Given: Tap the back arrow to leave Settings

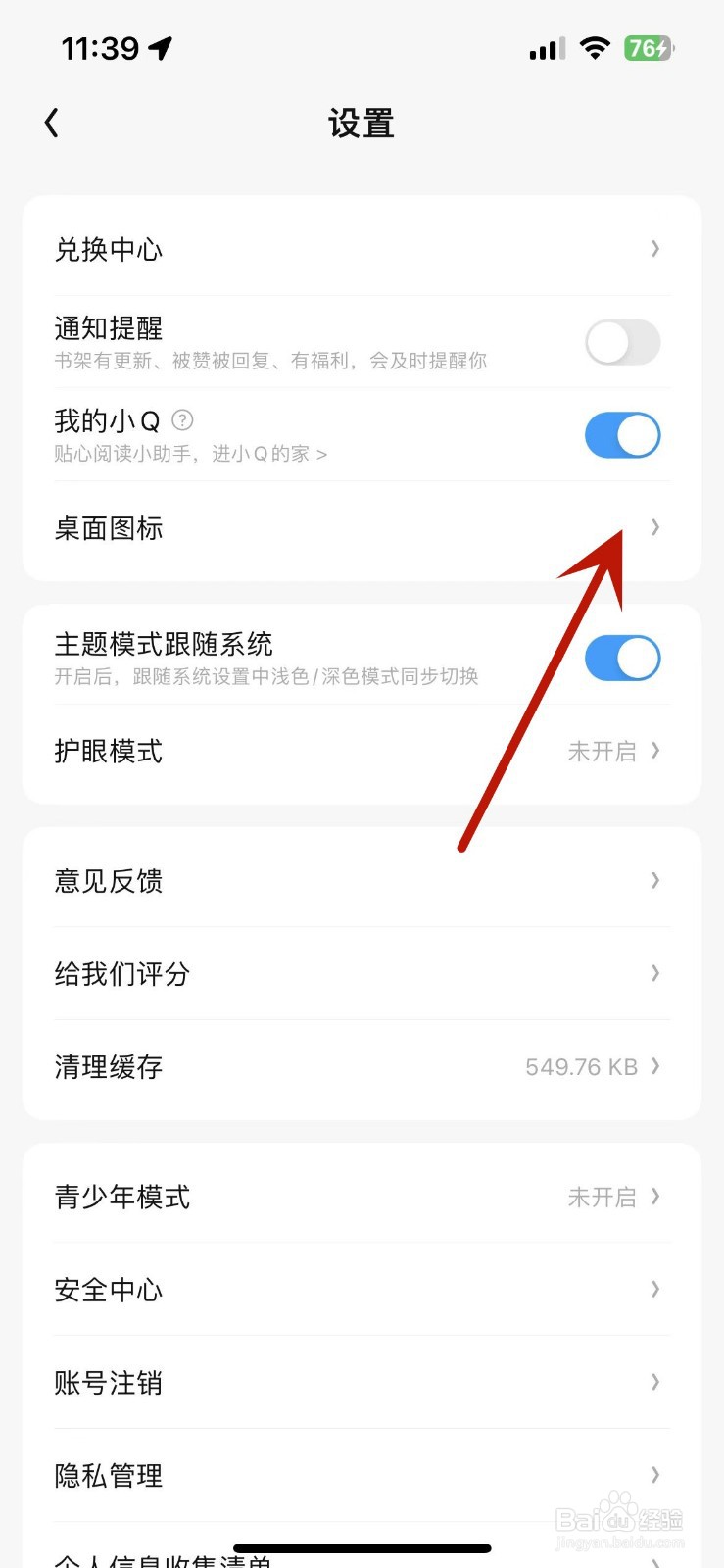Looking at the screenshot, I should 50,122.
